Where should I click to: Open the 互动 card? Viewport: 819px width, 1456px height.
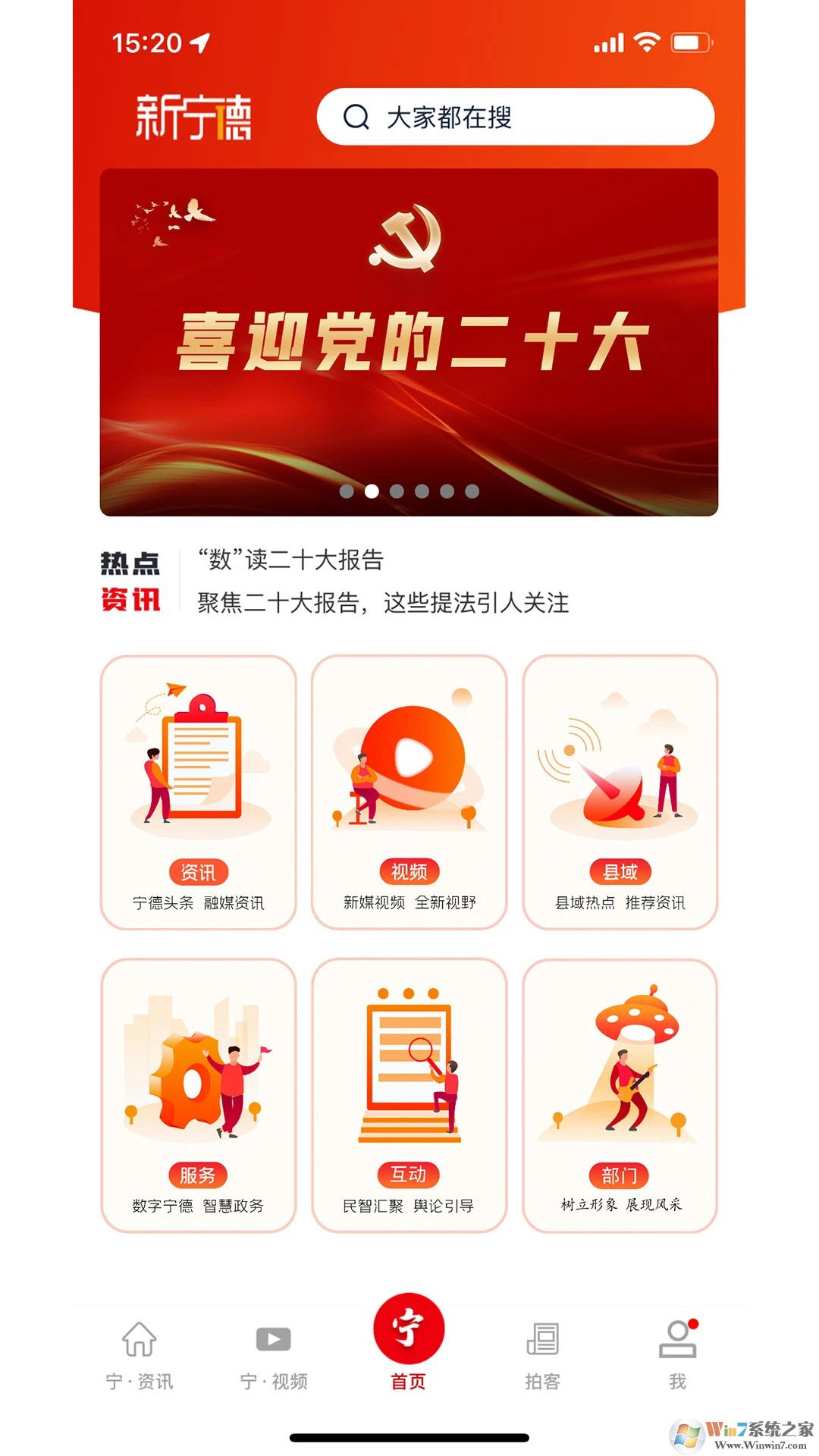click(409, 1095)
